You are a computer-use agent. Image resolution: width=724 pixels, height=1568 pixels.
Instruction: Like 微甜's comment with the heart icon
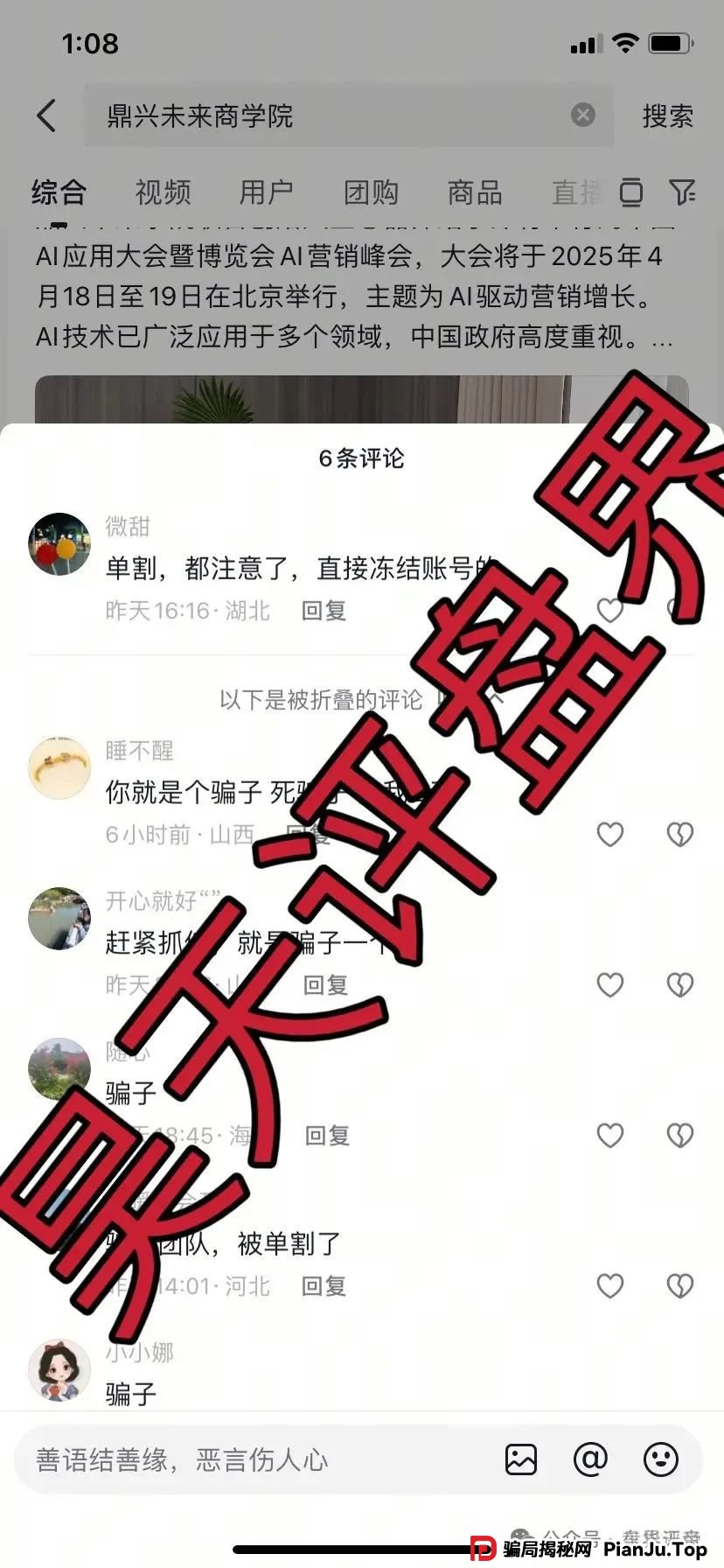pos(610,611)
